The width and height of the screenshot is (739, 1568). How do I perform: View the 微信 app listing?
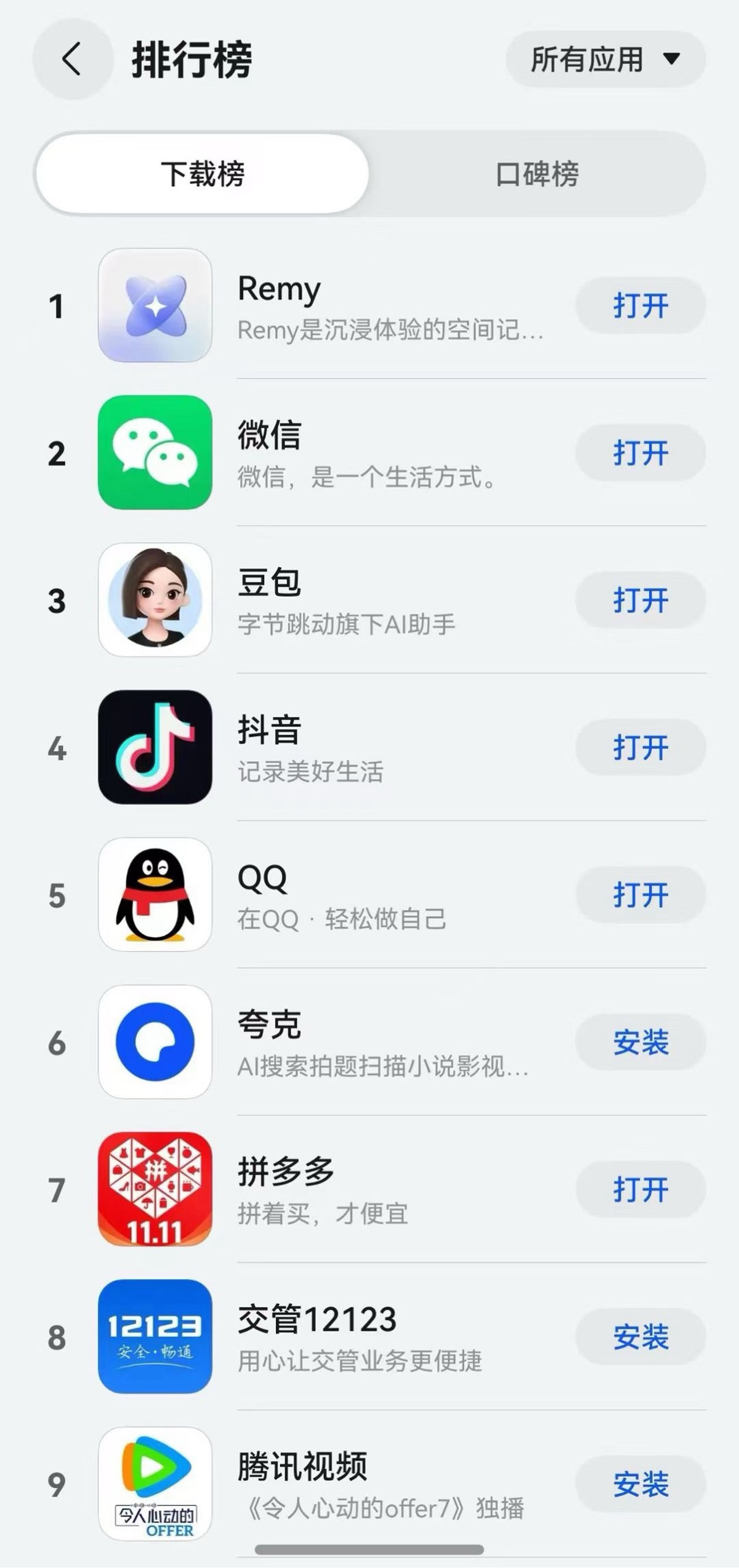[x=369, y=453]
